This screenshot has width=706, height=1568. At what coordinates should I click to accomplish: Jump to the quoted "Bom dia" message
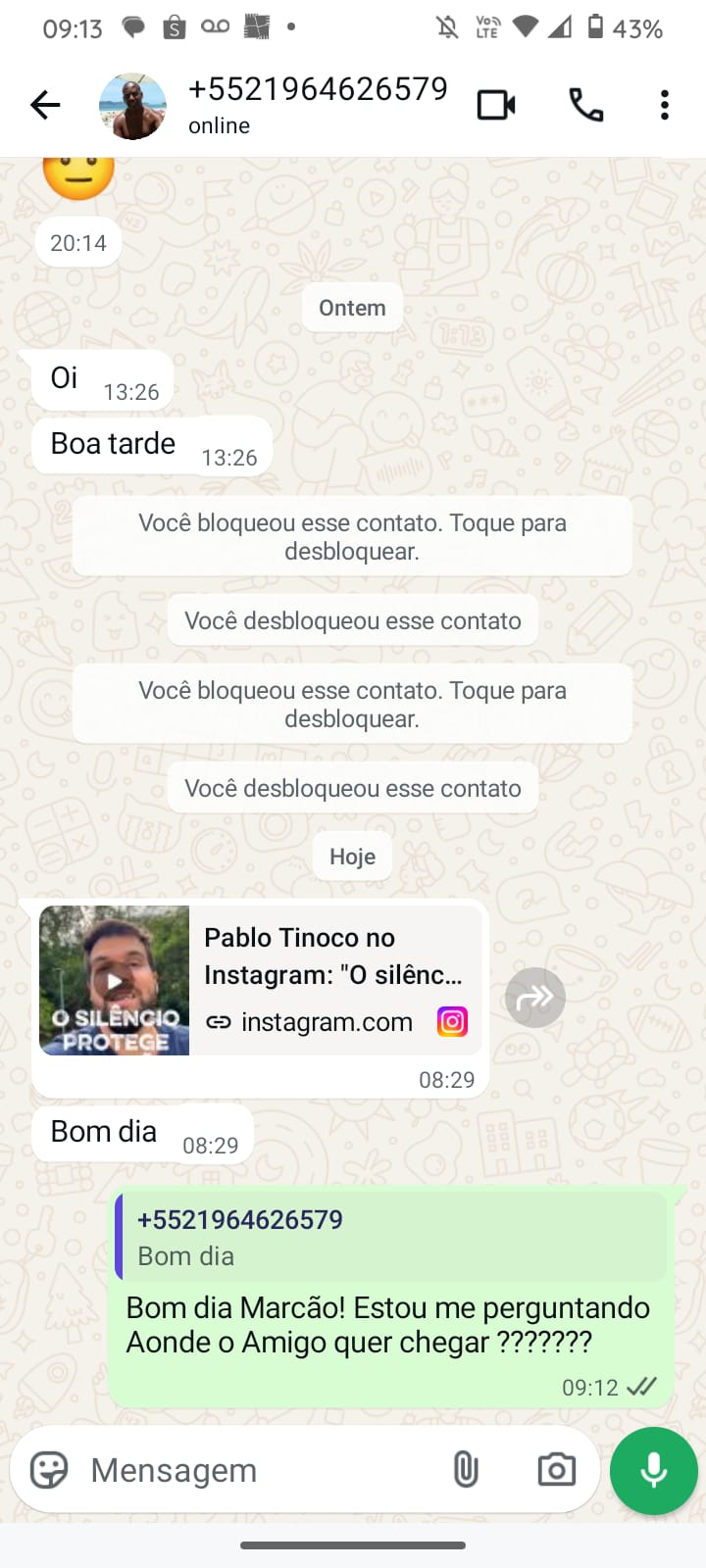click(x=392, y=1237)
